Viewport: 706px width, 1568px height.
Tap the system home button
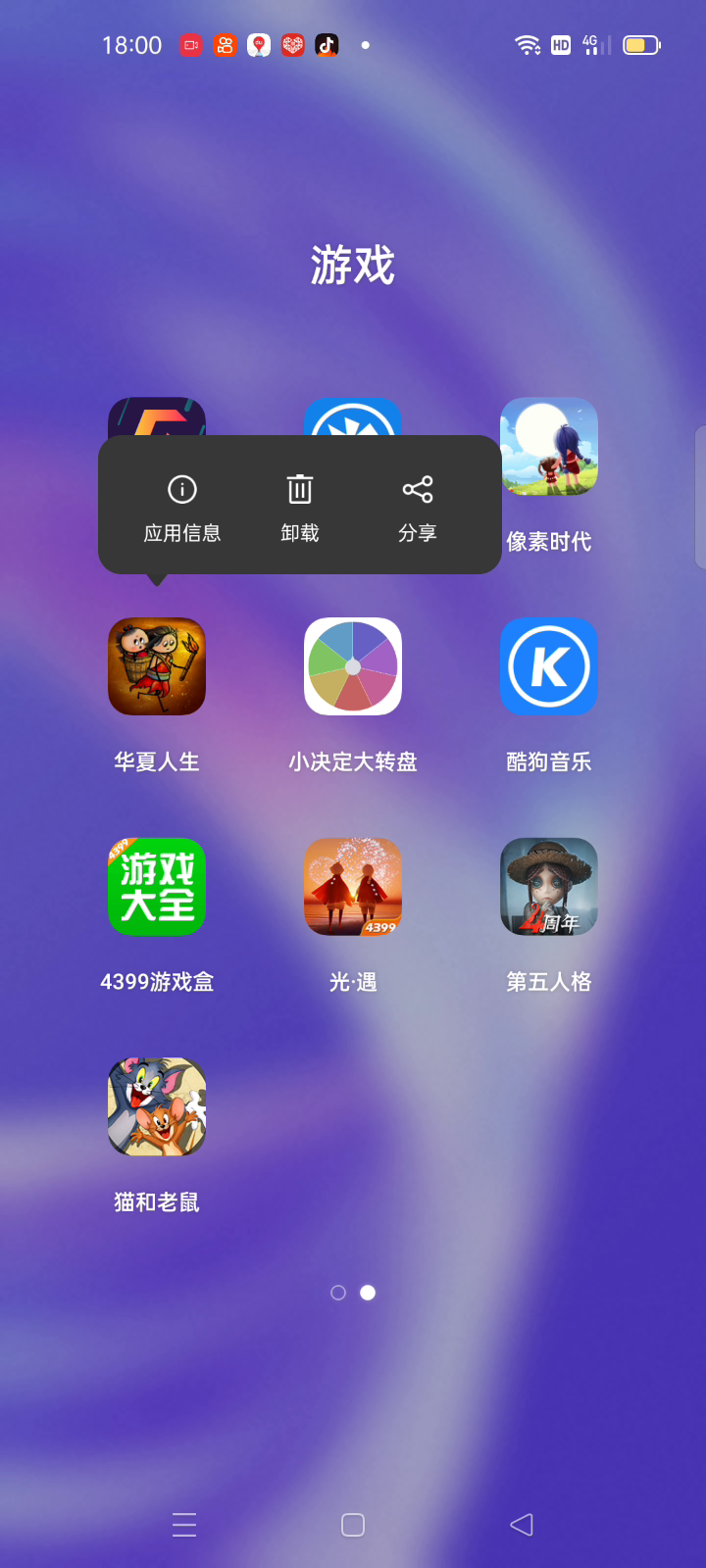click(x=353, y=1525)
